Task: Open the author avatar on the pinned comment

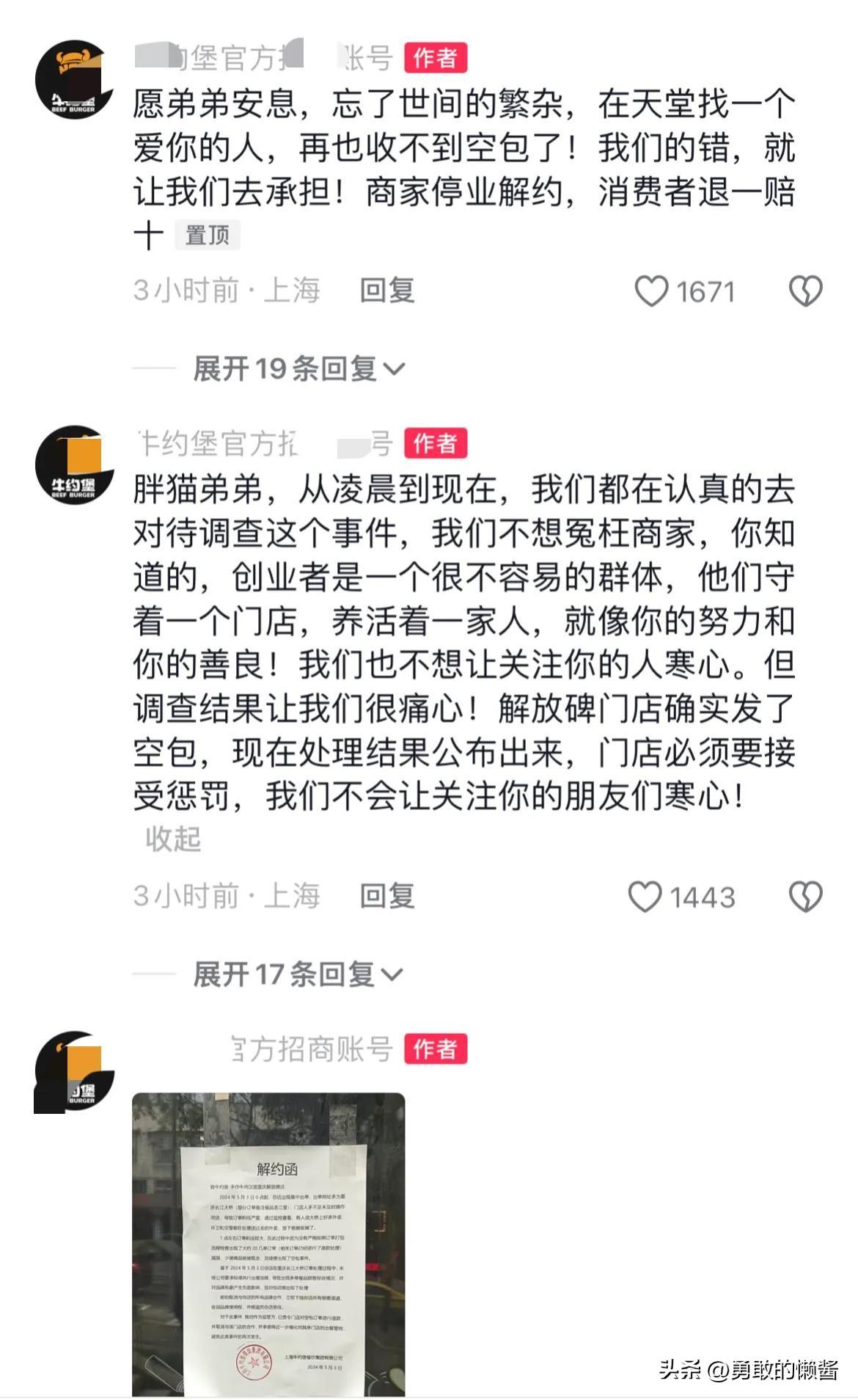Action: (74, 79)
